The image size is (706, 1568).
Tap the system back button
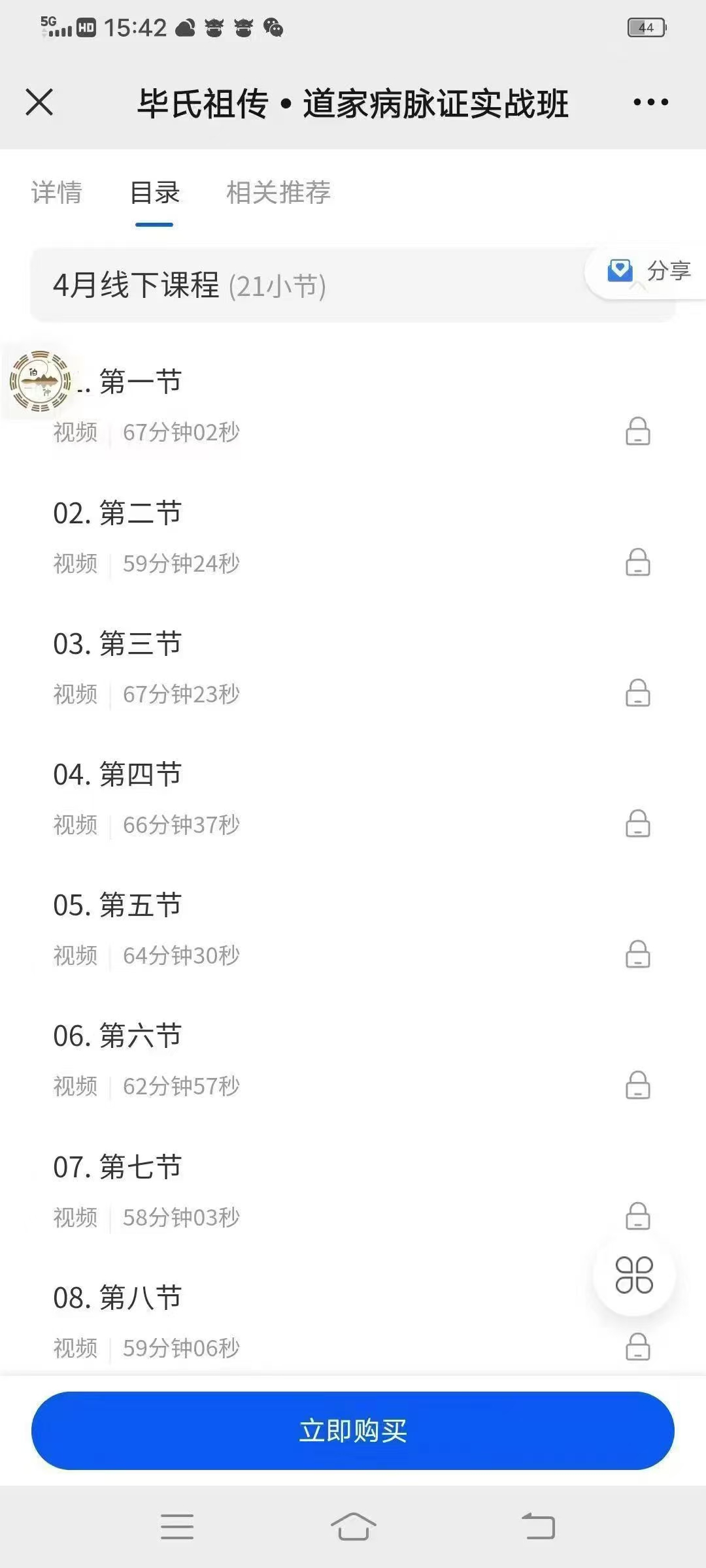coord(538,1527)
